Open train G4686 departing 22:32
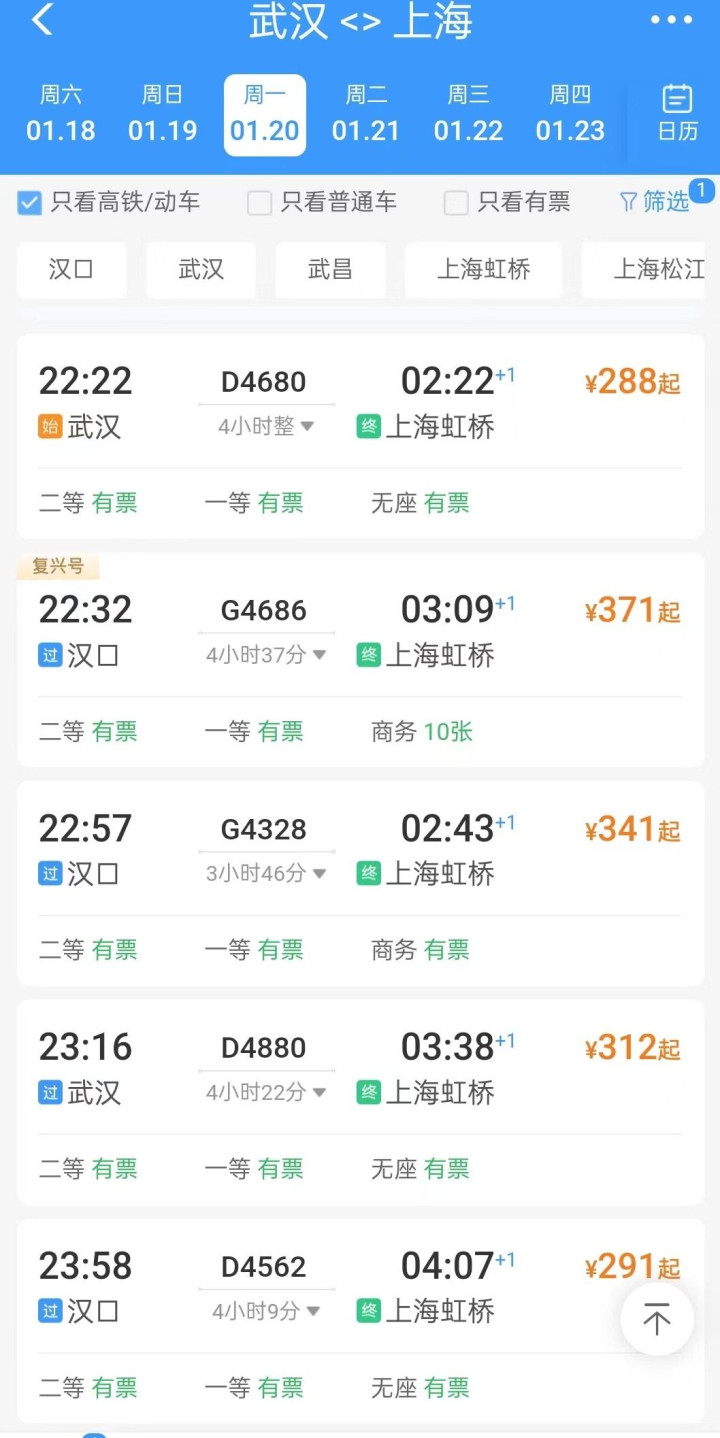 pos(360,660)
